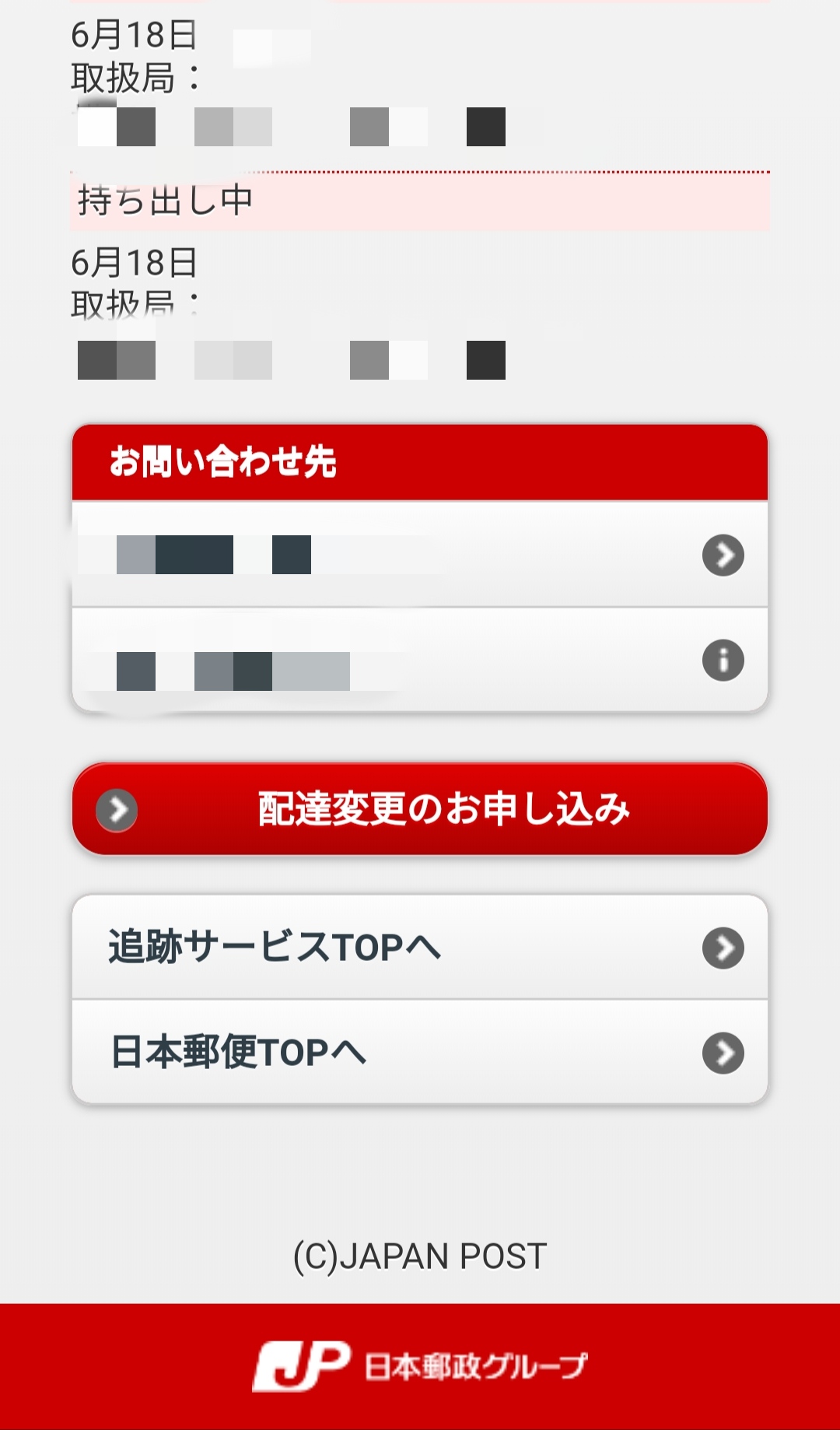Screen dimensions: 840x1430
Task: Open the contact row with the info icon
Action: 420,661
